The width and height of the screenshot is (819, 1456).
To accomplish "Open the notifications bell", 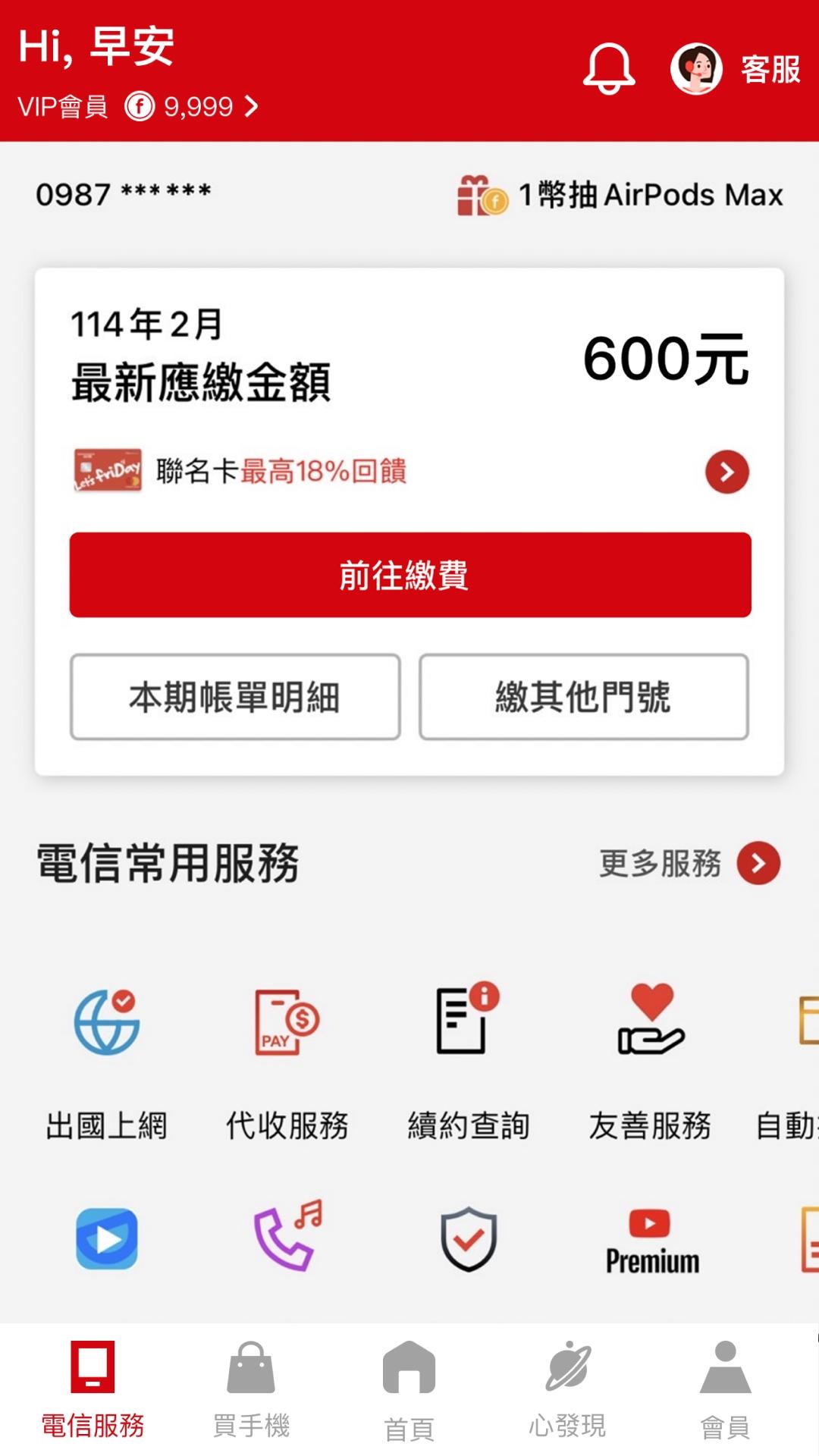I will 608,69.
